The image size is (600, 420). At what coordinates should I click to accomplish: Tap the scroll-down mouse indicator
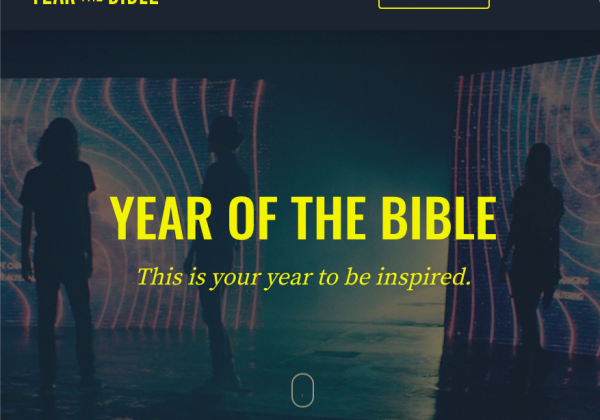pyautogui.click(x=302, y=391)
